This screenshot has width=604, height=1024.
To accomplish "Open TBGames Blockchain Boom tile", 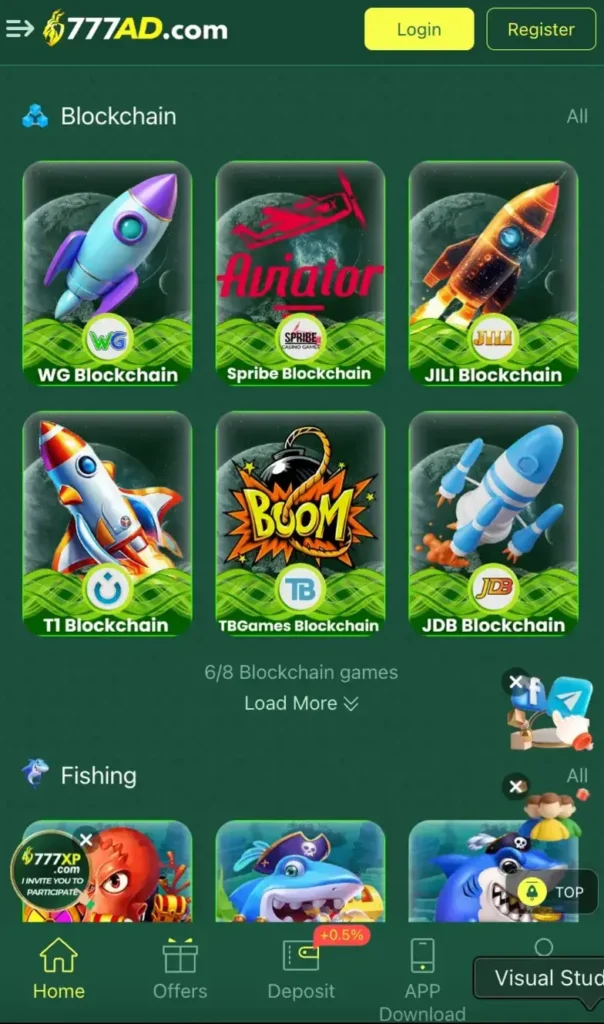I will click(300, 524).
